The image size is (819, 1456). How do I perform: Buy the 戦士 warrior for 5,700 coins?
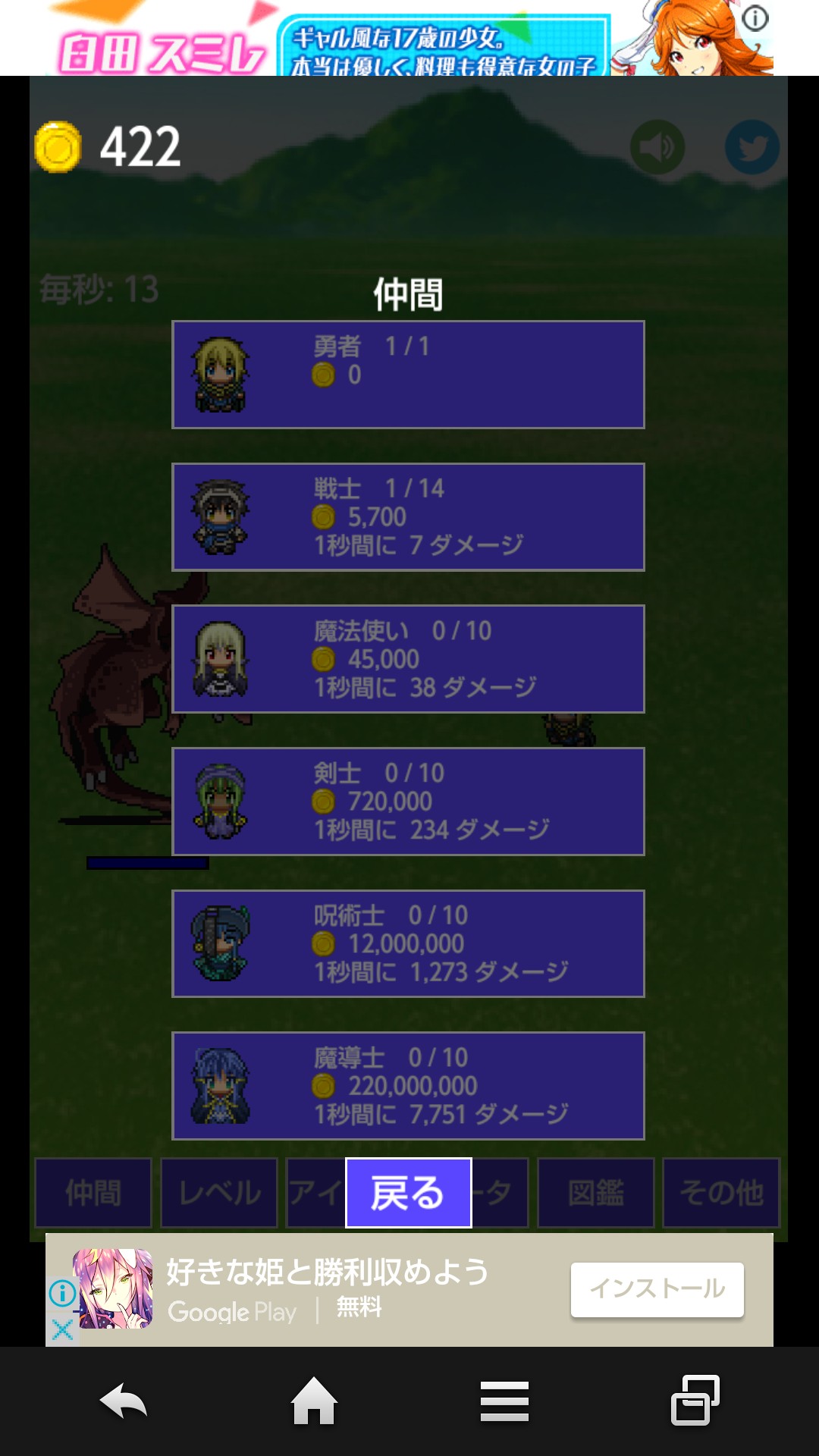point(408,516)
